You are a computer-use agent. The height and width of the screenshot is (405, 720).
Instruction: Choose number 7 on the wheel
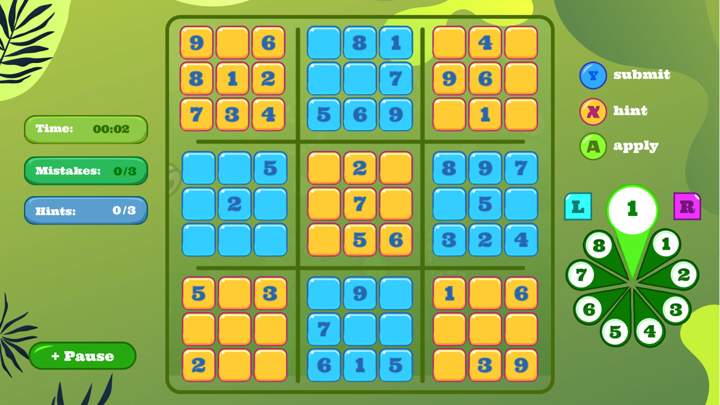pyautogui.click(x=582, y=275)
